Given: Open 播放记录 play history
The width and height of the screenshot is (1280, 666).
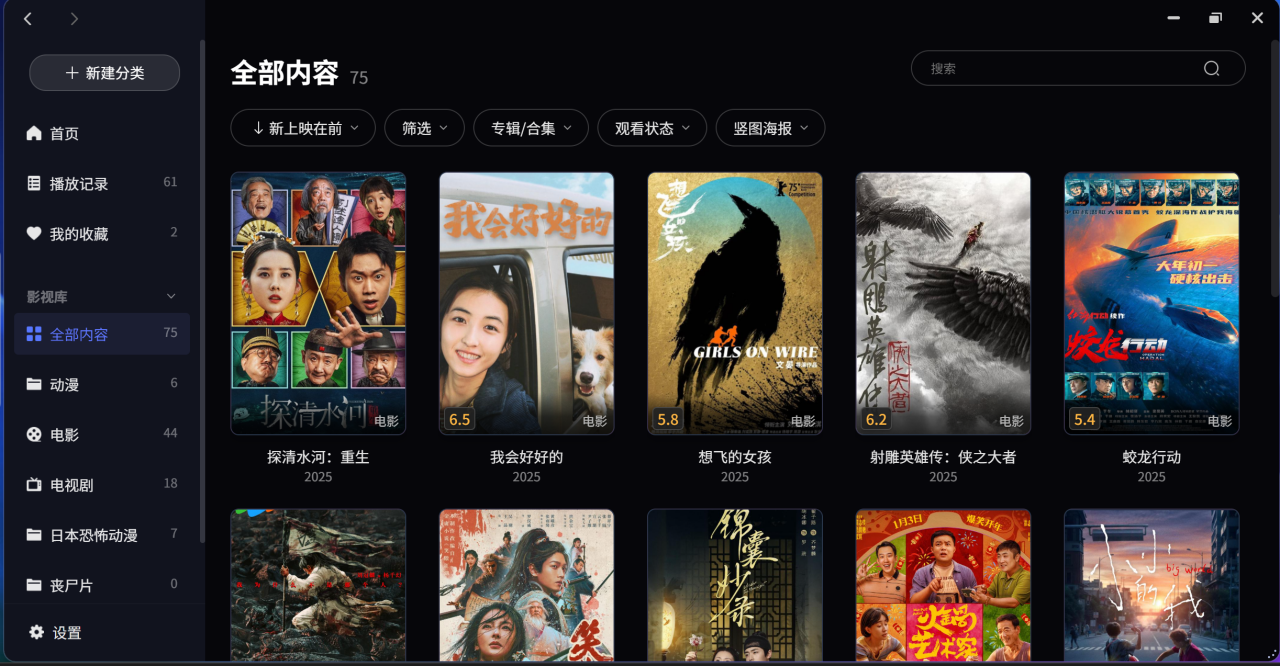Looking at the screenshot, I should (x=78, y=184).
